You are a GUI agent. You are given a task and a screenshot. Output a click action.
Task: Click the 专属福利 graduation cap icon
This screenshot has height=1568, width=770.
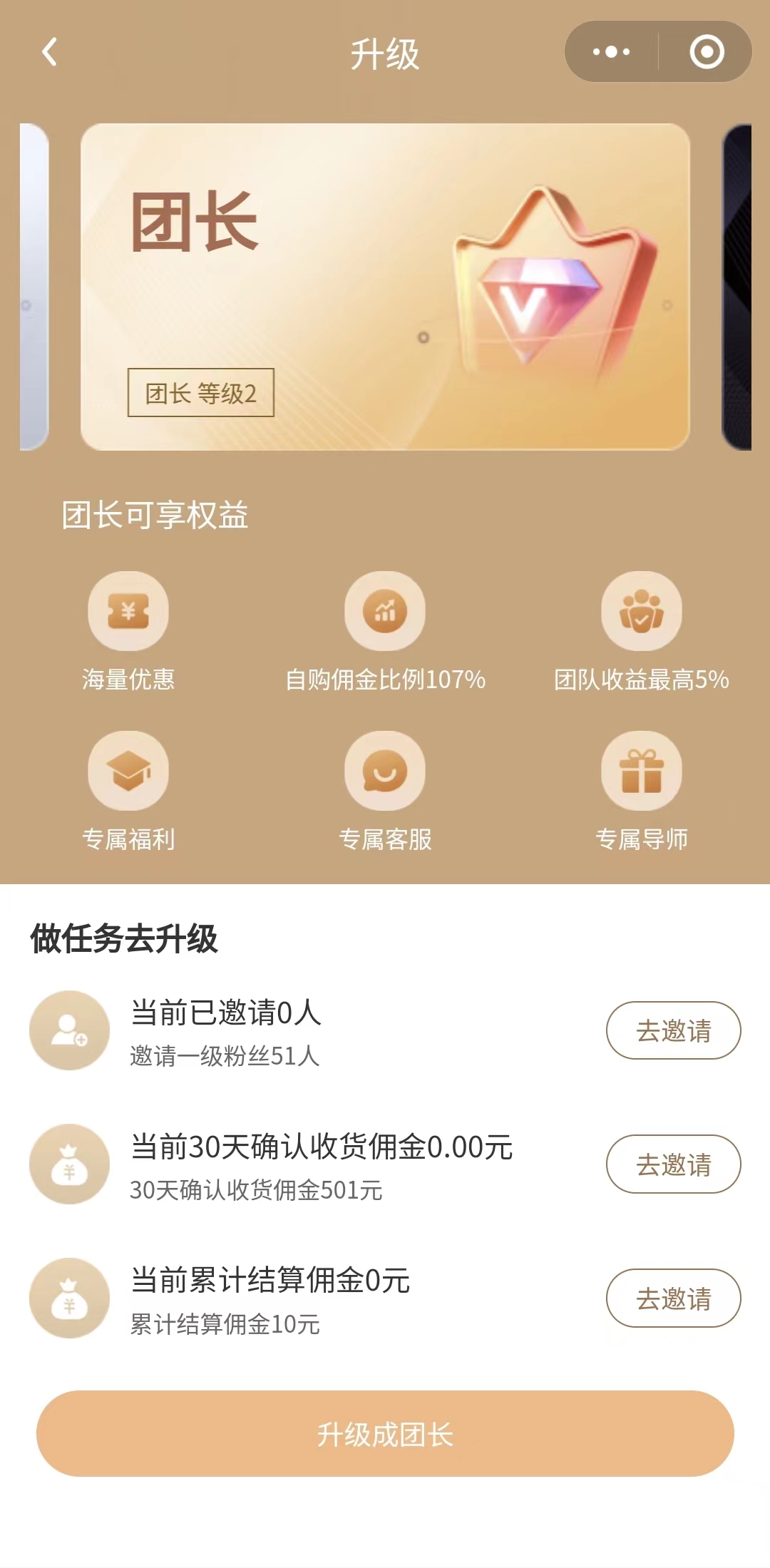pos(128,770)
